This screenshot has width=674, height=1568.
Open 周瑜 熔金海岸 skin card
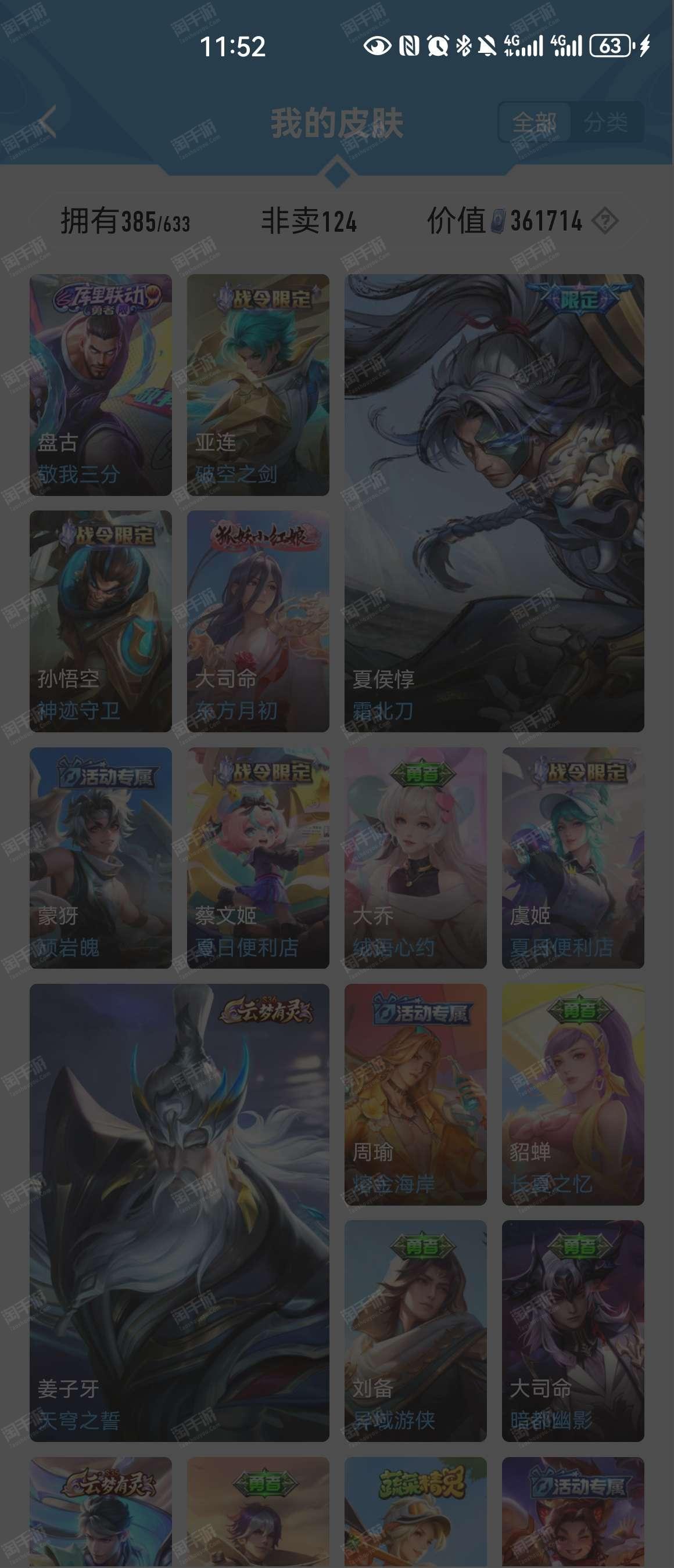point(415,1095)
